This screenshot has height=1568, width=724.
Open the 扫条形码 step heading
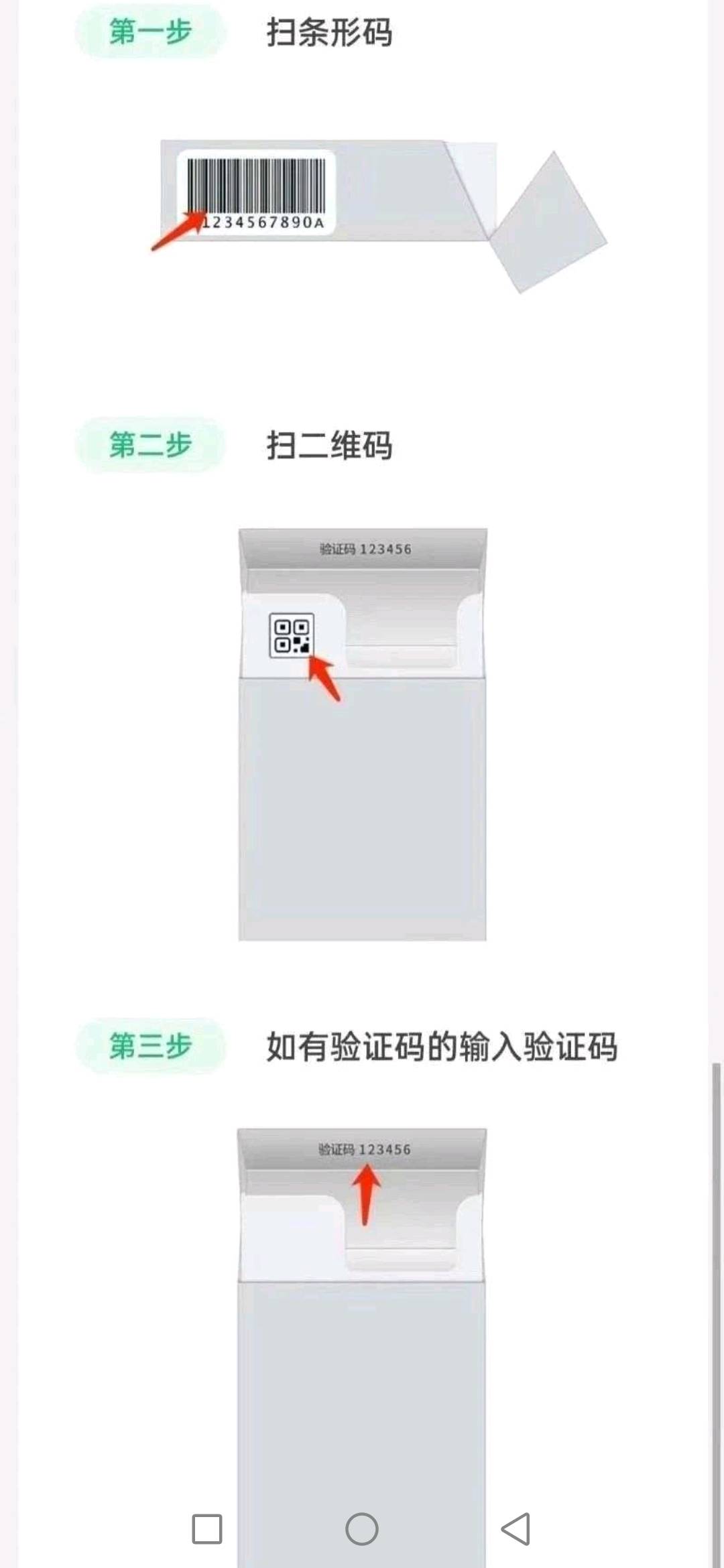[x=330, y=31]
